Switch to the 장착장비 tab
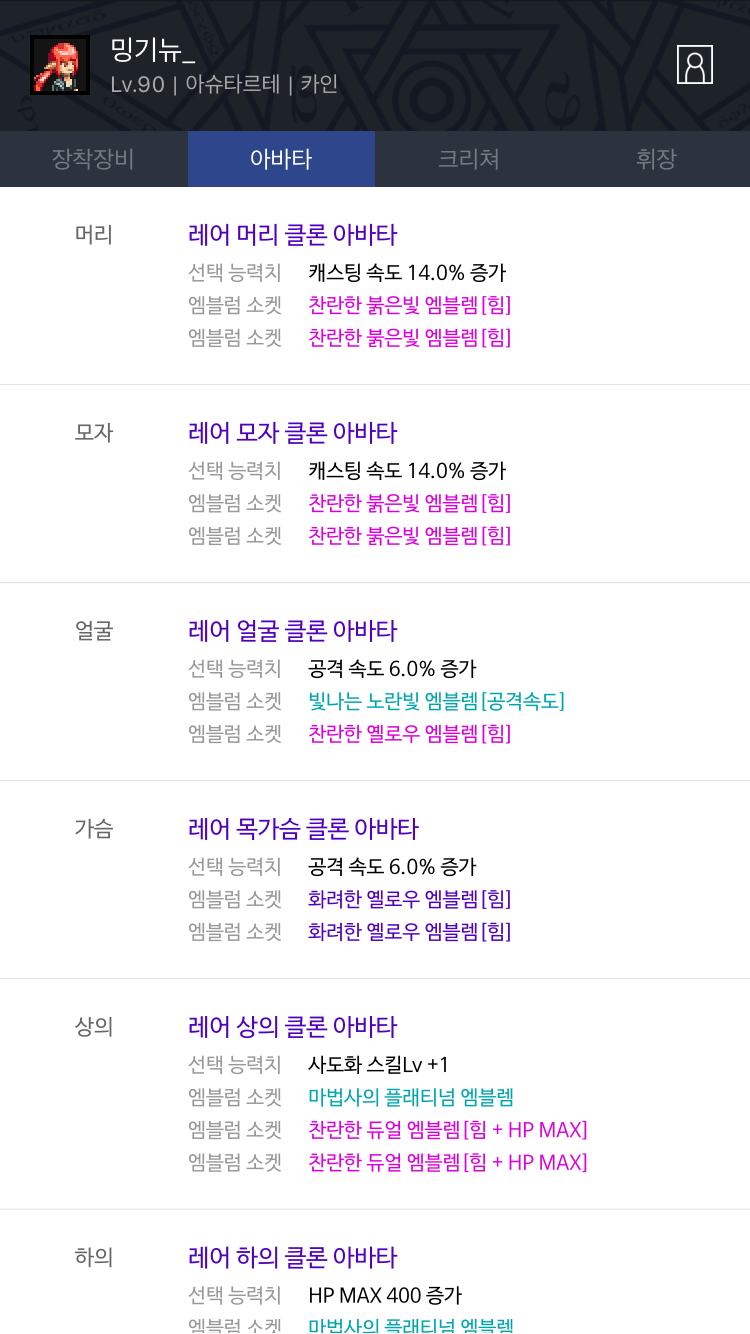 tap(93, 159)
